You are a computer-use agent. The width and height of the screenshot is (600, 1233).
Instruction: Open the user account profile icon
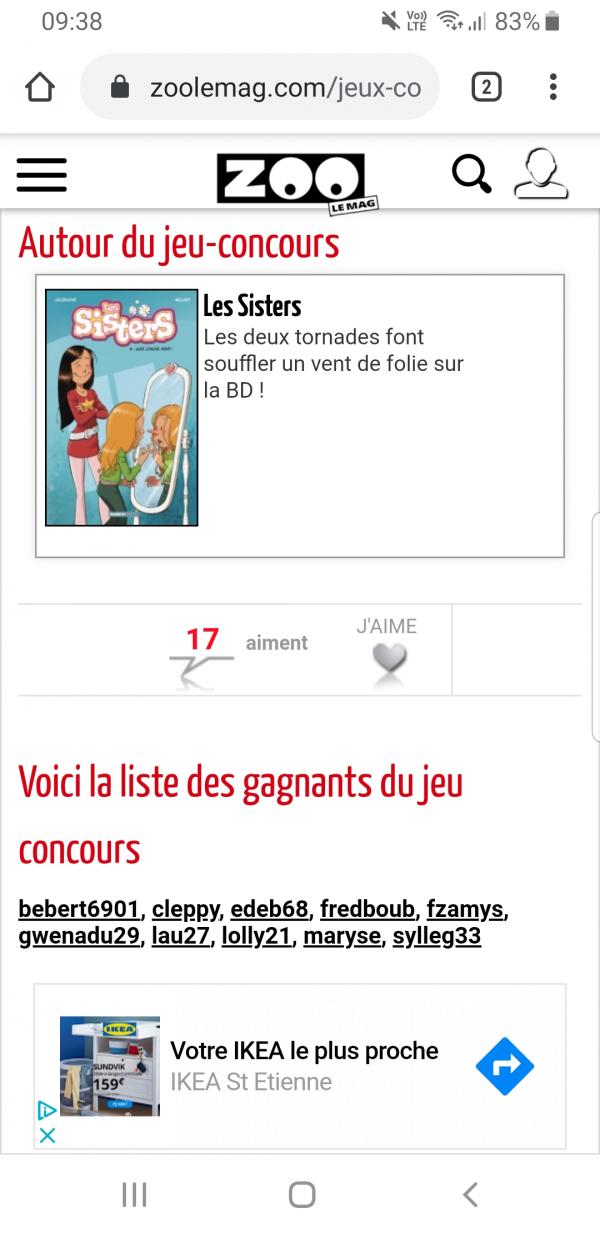(x=540, y=174)
